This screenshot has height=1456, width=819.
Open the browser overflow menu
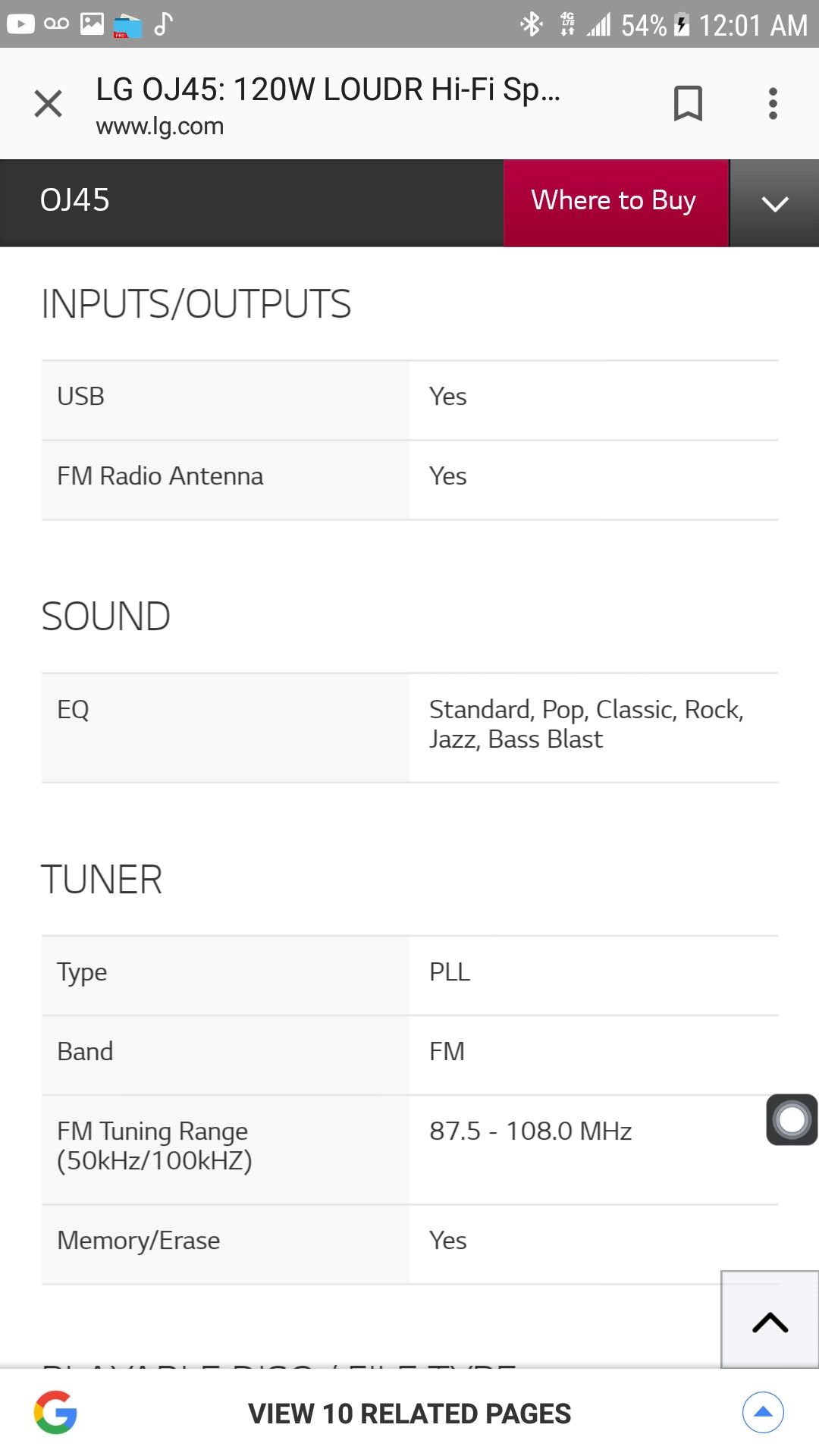(773, 103)
